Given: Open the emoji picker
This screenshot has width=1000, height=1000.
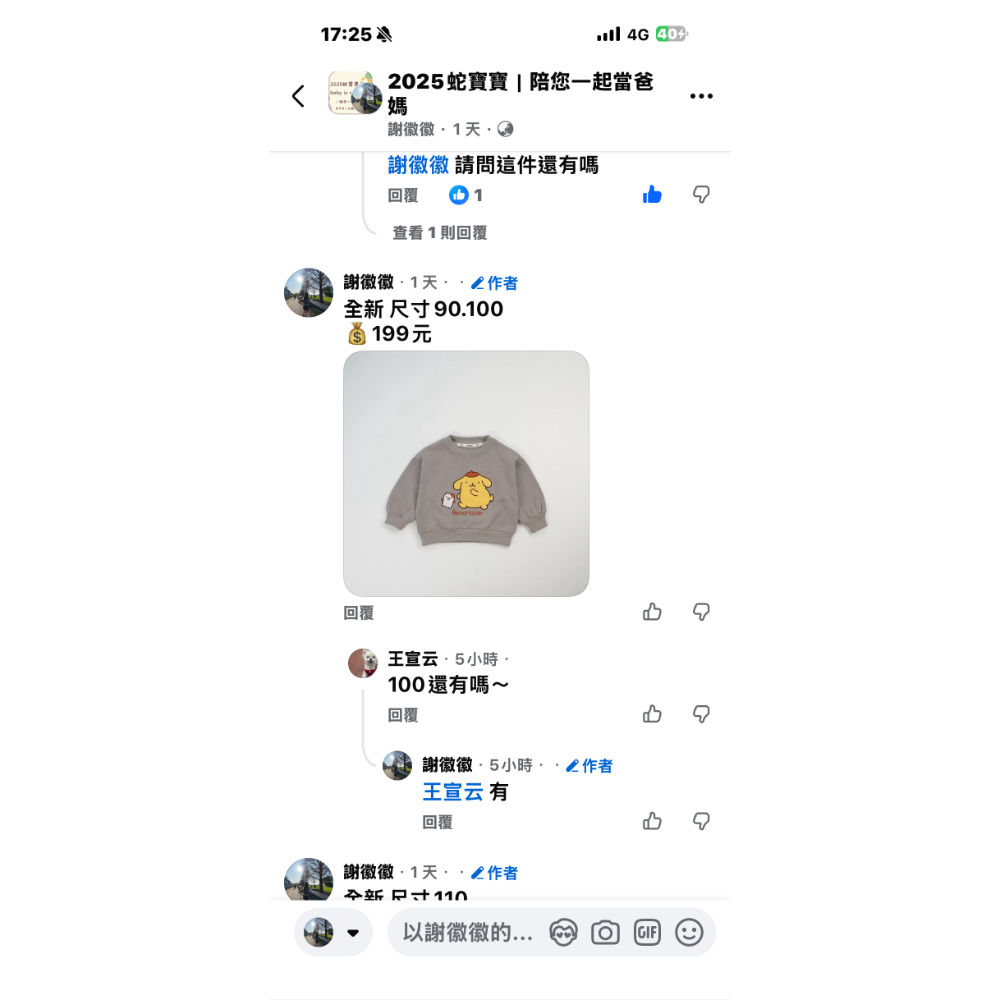Looking at the screenshot, I should point(689,933).
